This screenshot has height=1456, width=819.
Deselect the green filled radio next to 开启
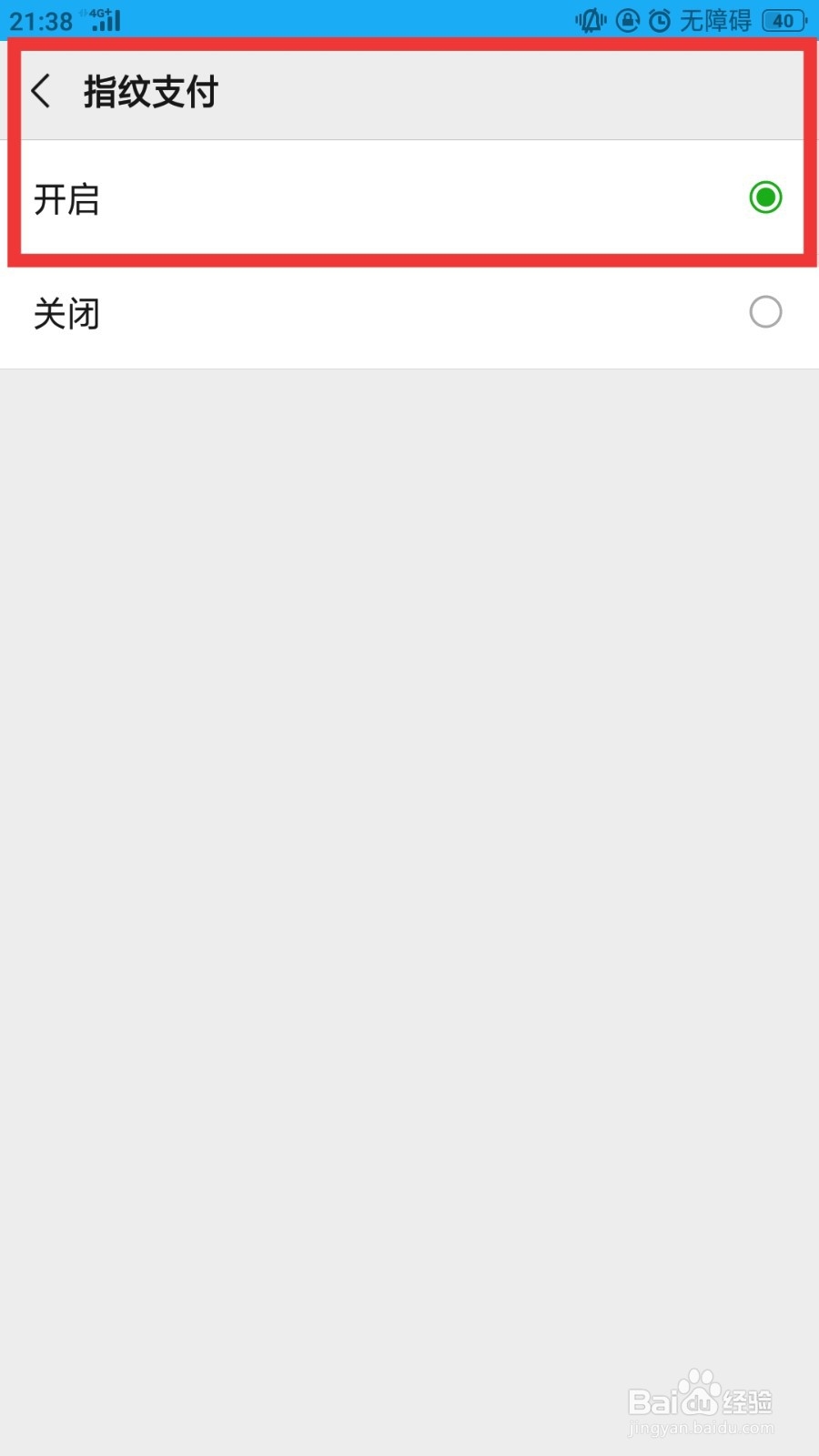point(765,197)
